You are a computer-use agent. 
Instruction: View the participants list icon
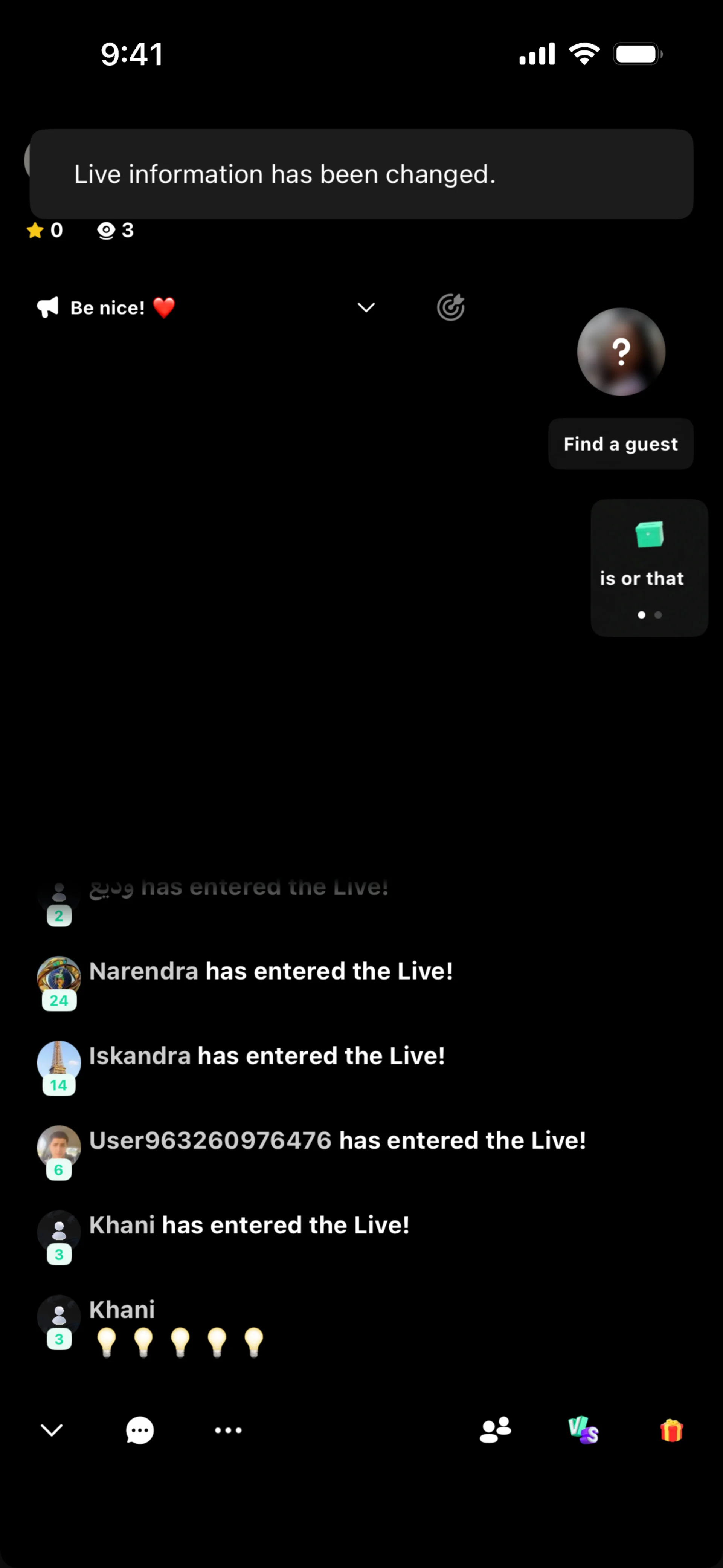click(x=496, y=1430)
